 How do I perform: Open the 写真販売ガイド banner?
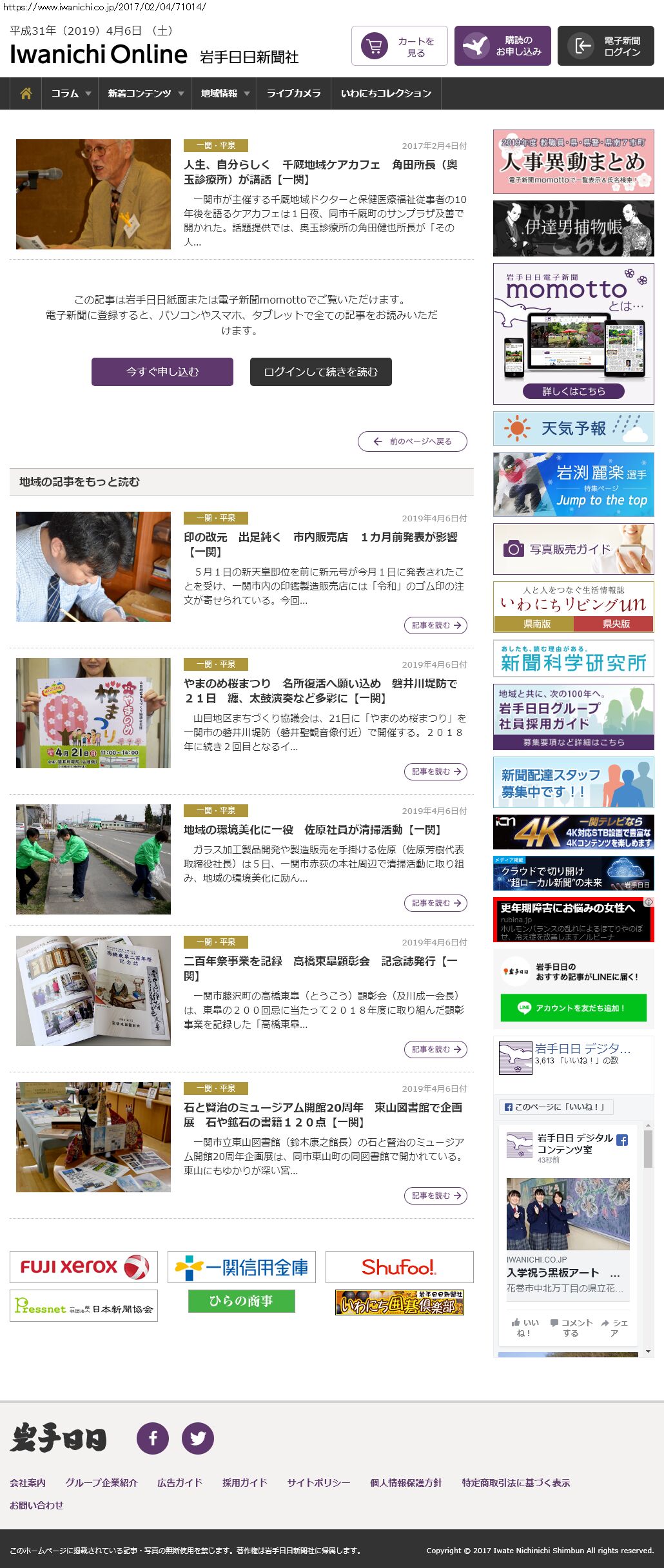573,549
